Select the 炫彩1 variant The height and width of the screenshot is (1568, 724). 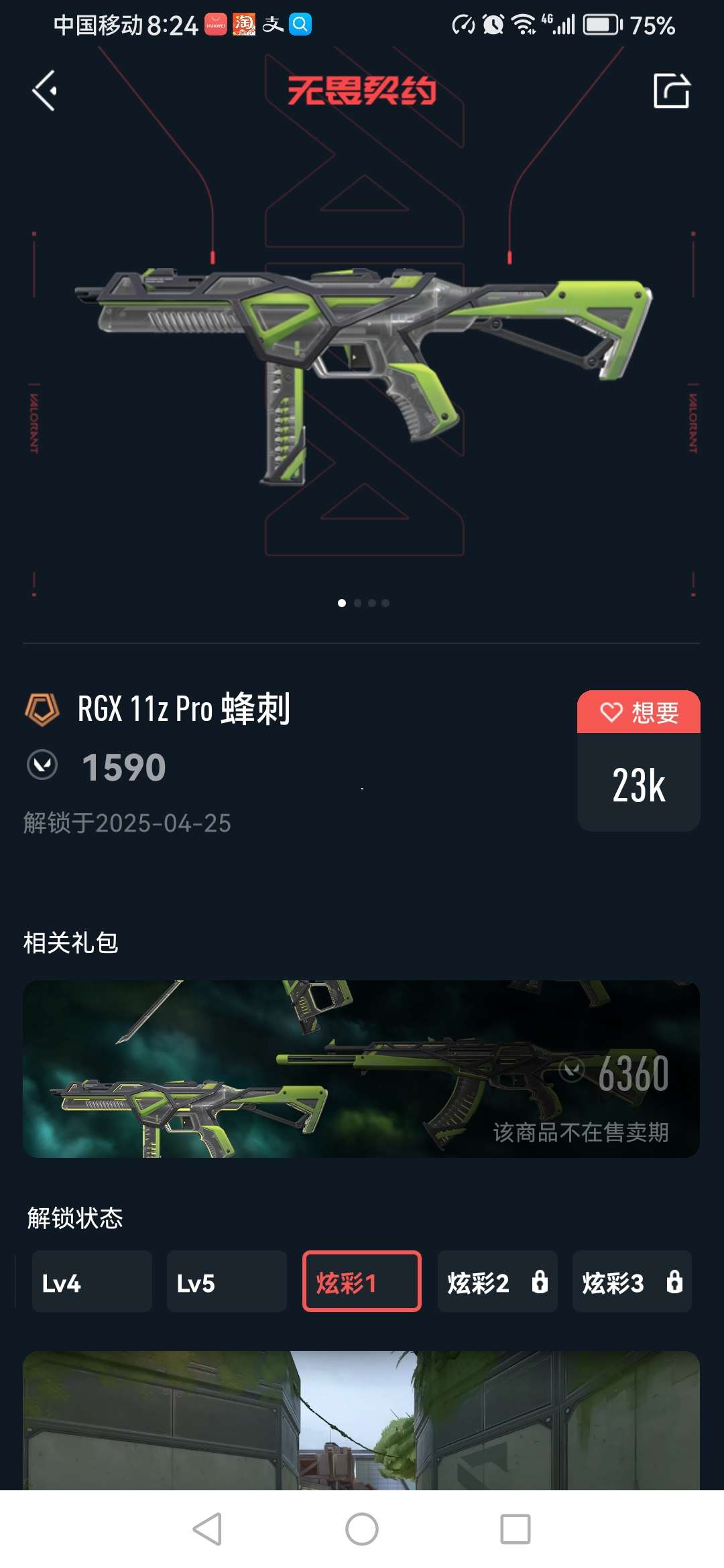click(x=361, y=1281)
